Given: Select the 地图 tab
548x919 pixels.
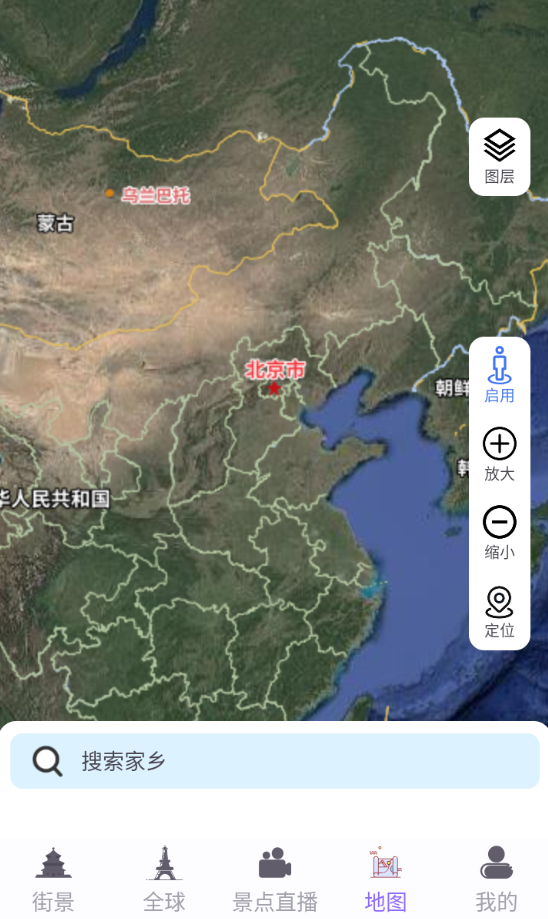Looking at the screenshot, I should pyautogui.click(x=385, y=879).
